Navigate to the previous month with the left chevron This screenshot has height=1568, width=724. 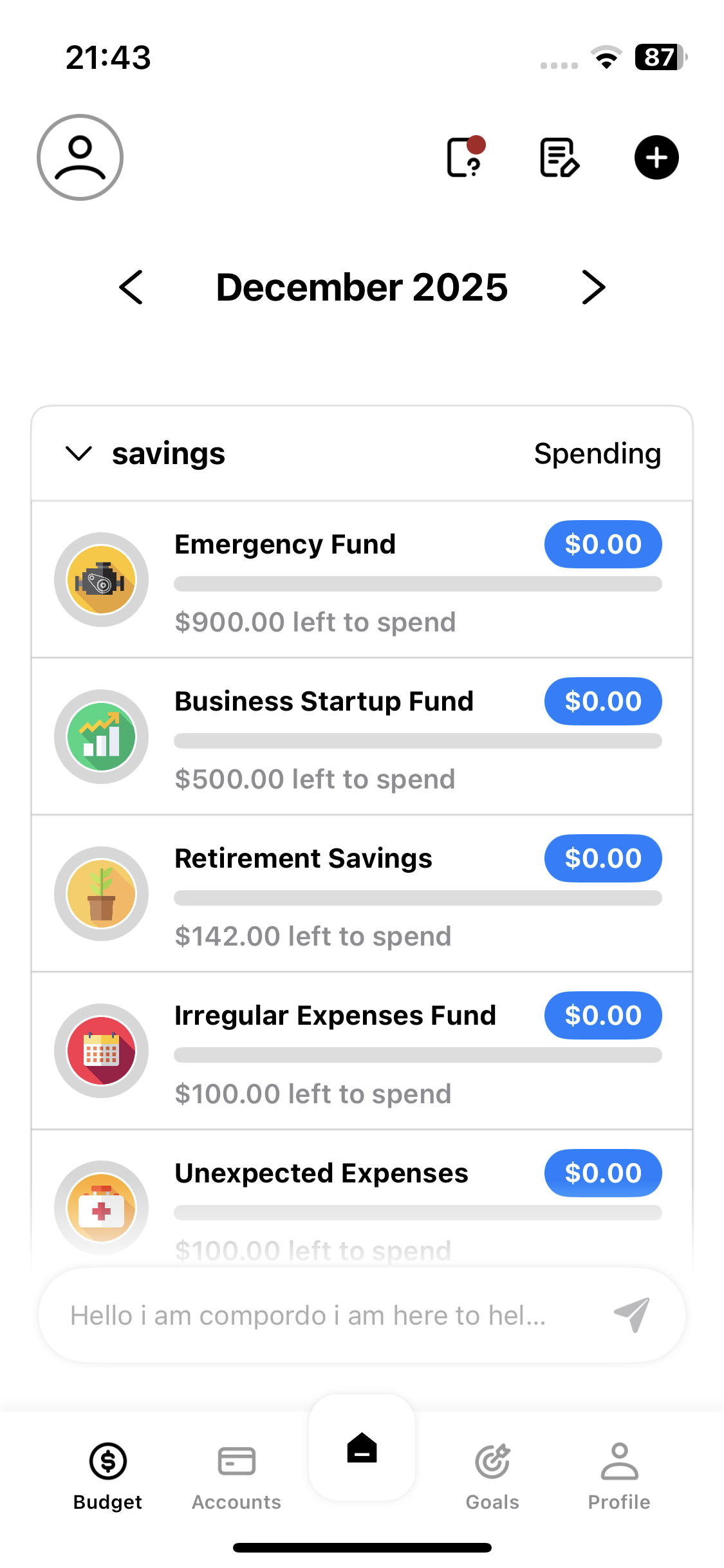pyautogui.click(x=131, y=288)
